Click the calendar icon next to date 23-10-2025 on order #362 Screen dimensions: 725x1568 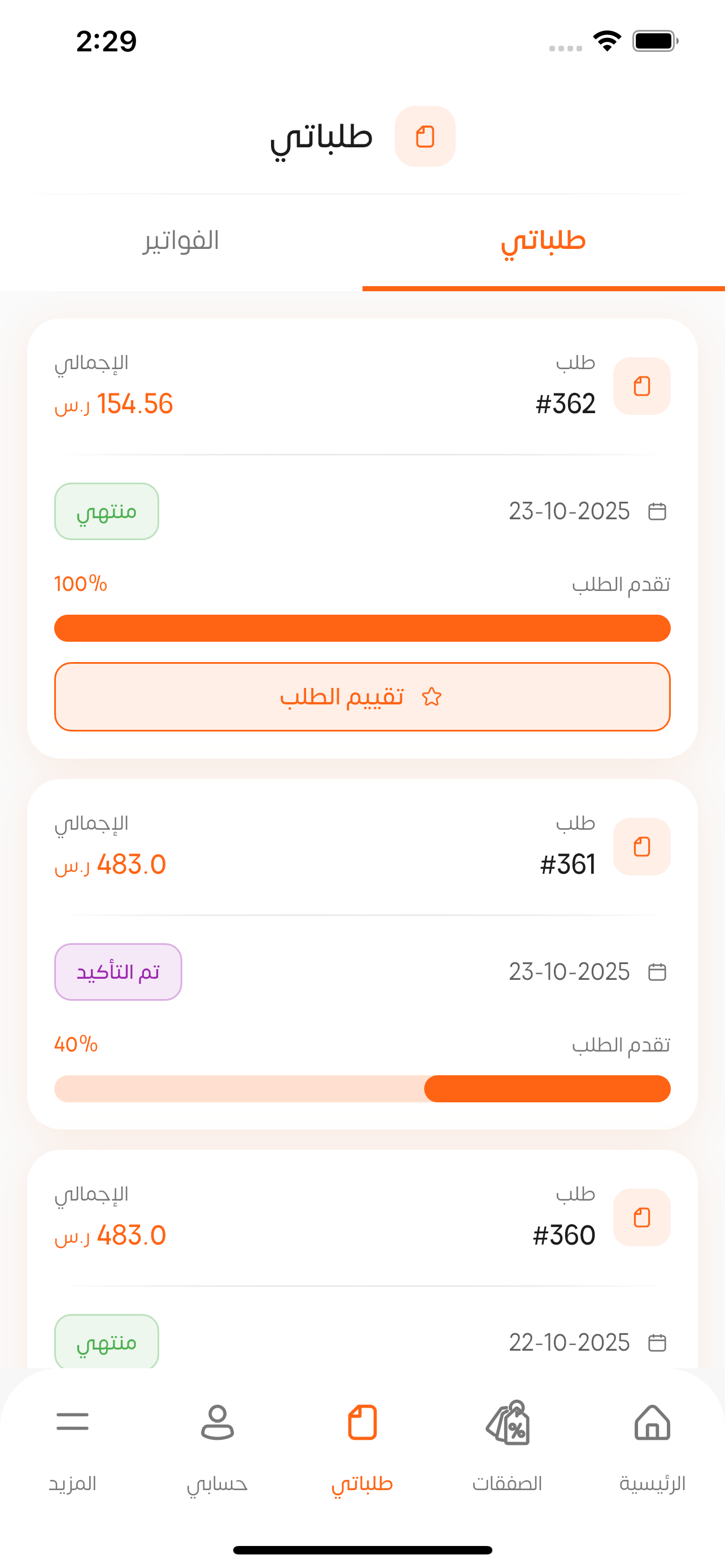(x=657, y=511)
